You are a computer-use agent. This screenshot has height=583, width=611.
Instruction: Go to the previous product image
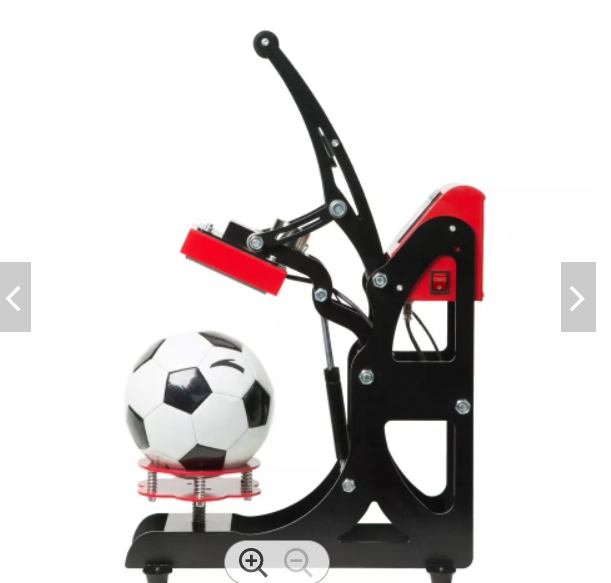tap(14, 297)
